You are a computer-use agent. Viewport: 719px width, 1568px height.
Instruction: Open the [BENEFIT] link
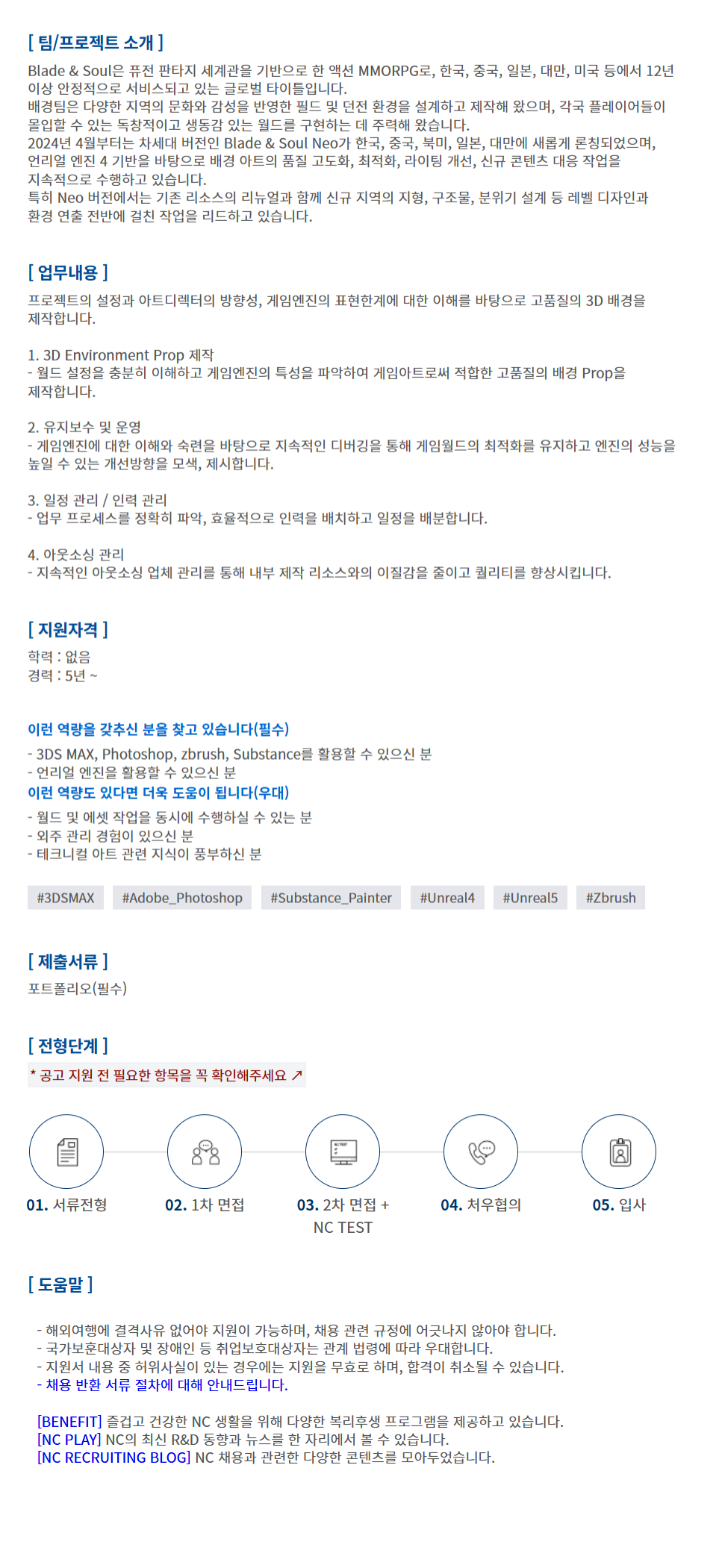pos(69,1421)
